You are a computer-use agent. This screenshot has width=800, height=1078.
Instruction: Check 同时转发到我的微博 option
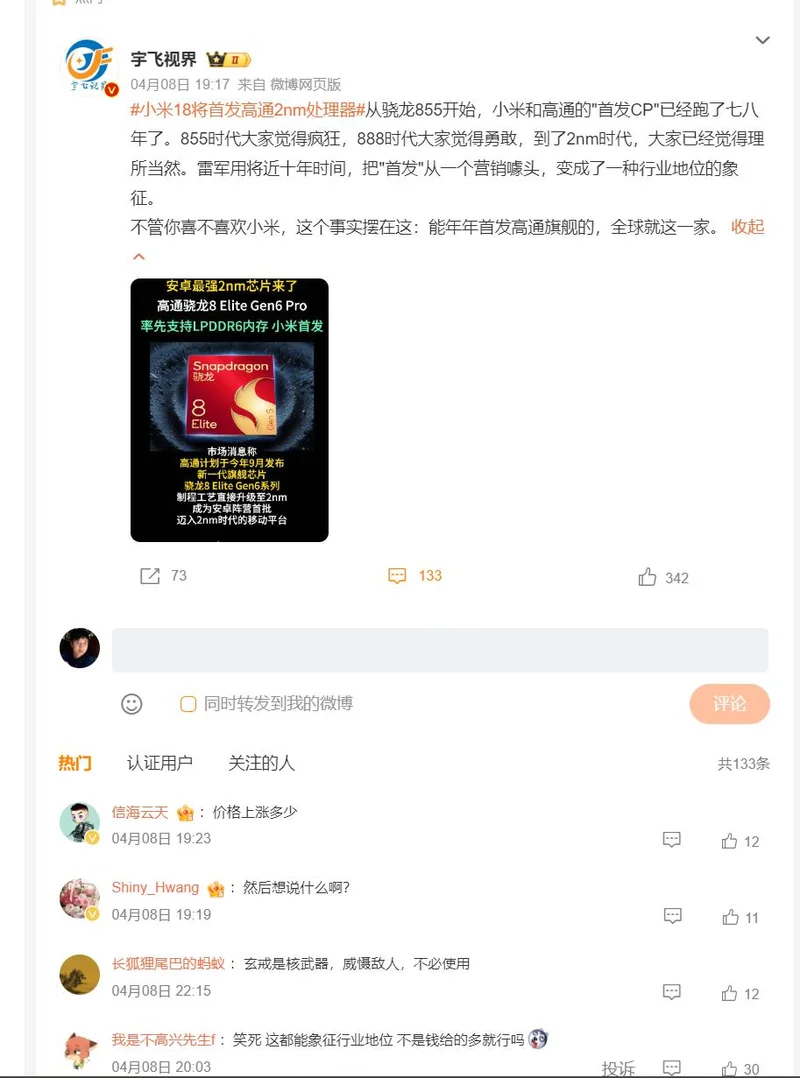pyautogui.click(x=188, y=704)
